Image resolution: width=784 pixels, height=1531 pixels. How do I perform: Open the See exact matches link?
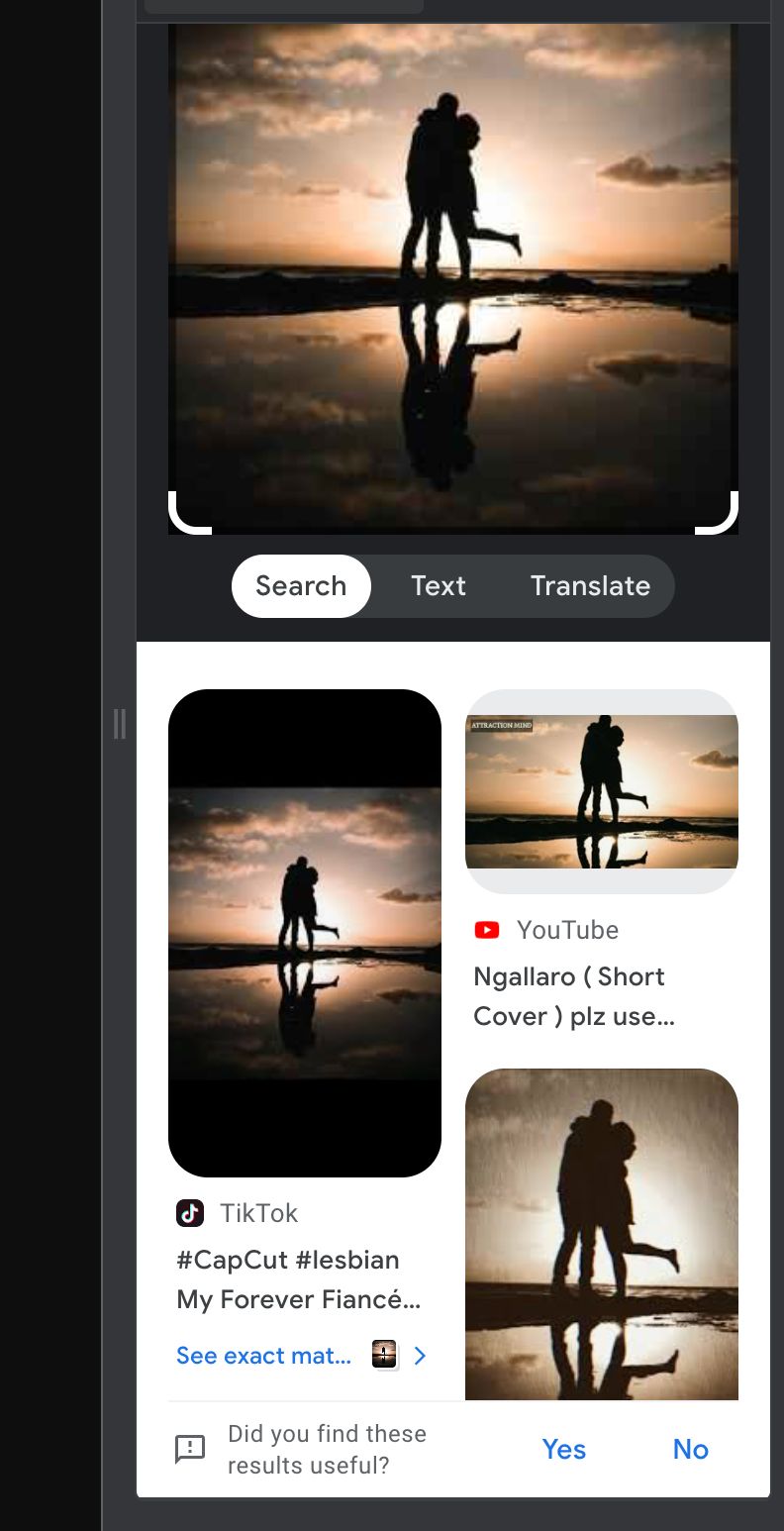(x=263, y=1356)
